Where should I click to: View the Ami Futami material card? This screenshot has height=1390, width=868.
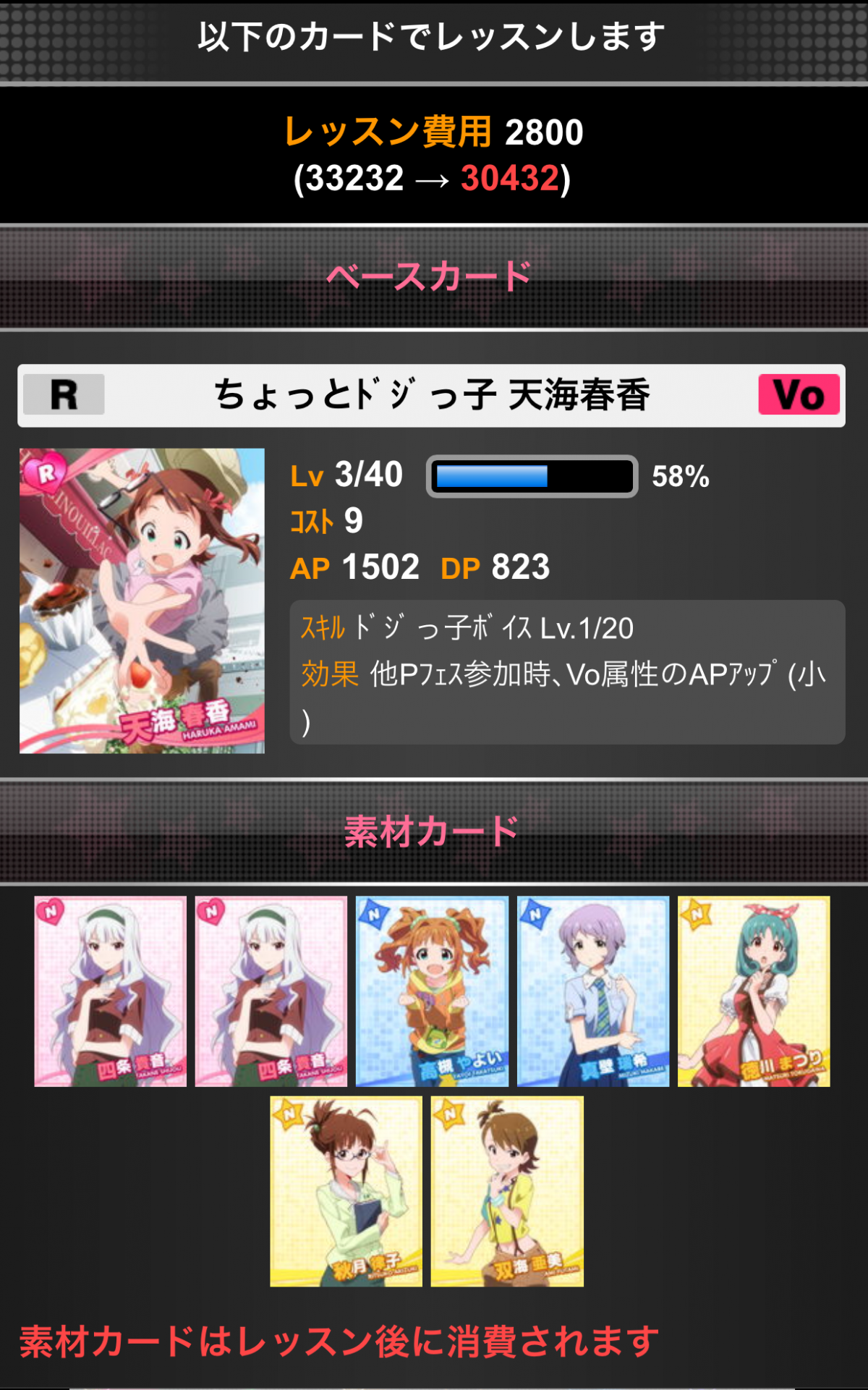click(x=507, y=1191)
